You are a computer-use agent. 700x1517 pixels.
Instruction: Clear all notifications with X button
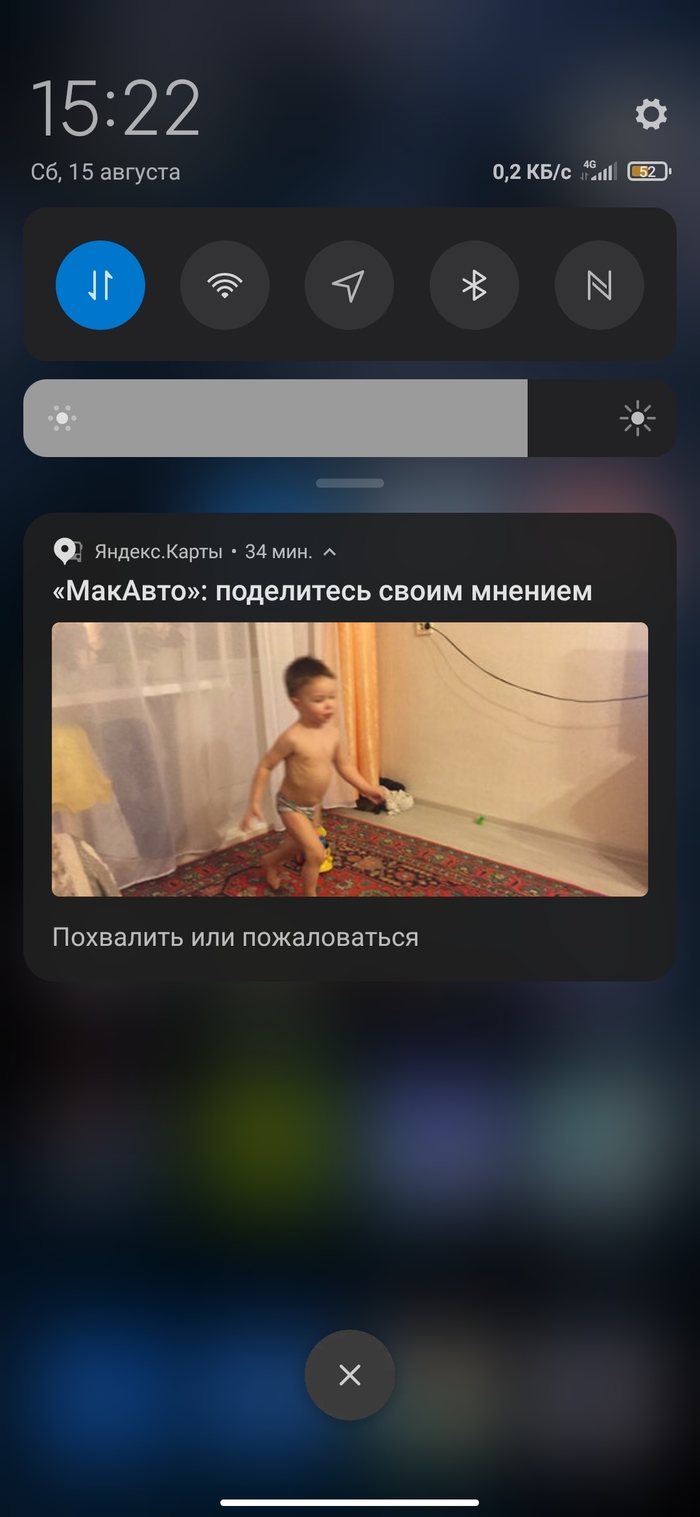[x=350, y=1375]
